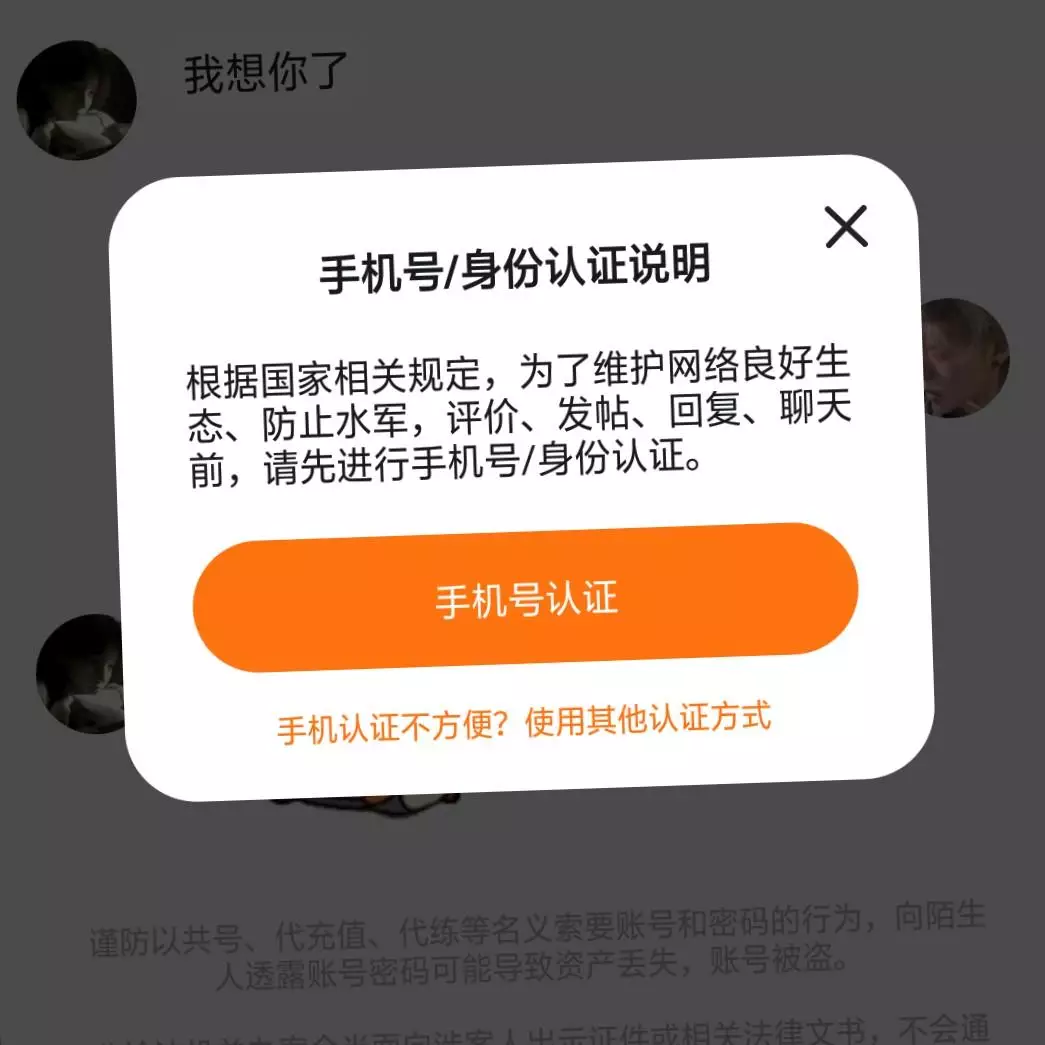
Task: Close the 手机号/身份认证说明 dialog
Action: 846,227
